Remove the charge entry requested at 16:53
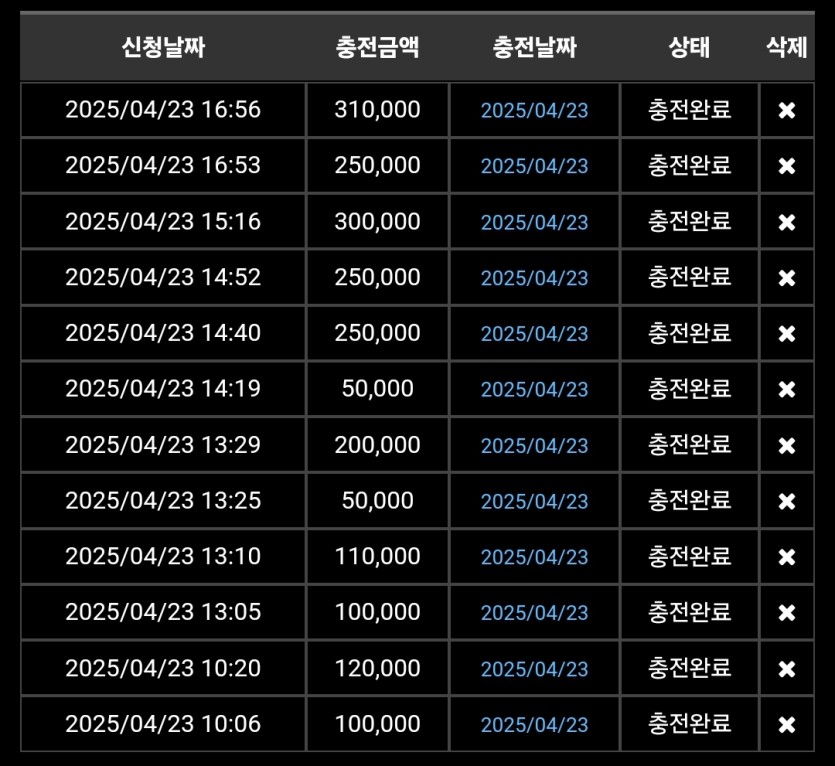This screenshot has height=766, width=835. tap(787, 166)
